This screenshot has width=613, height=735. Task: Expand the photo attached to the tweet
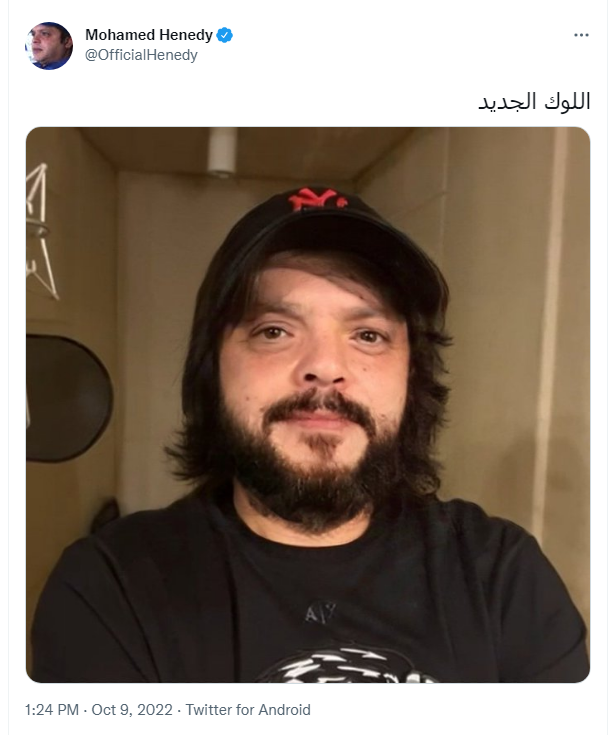coord(308,404)
